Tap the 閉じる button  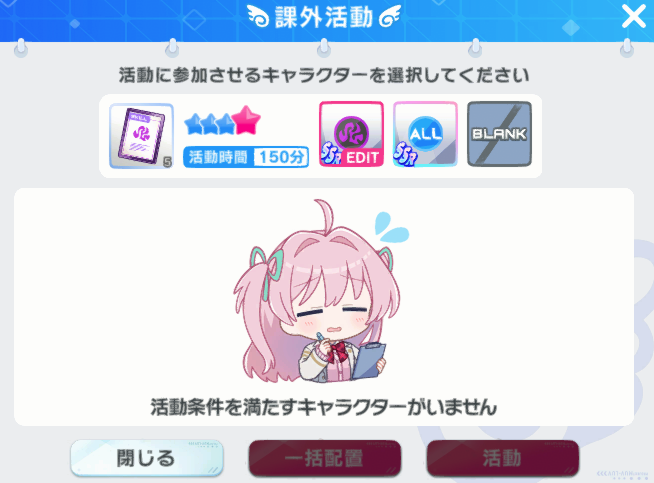[x=146, y=458]
